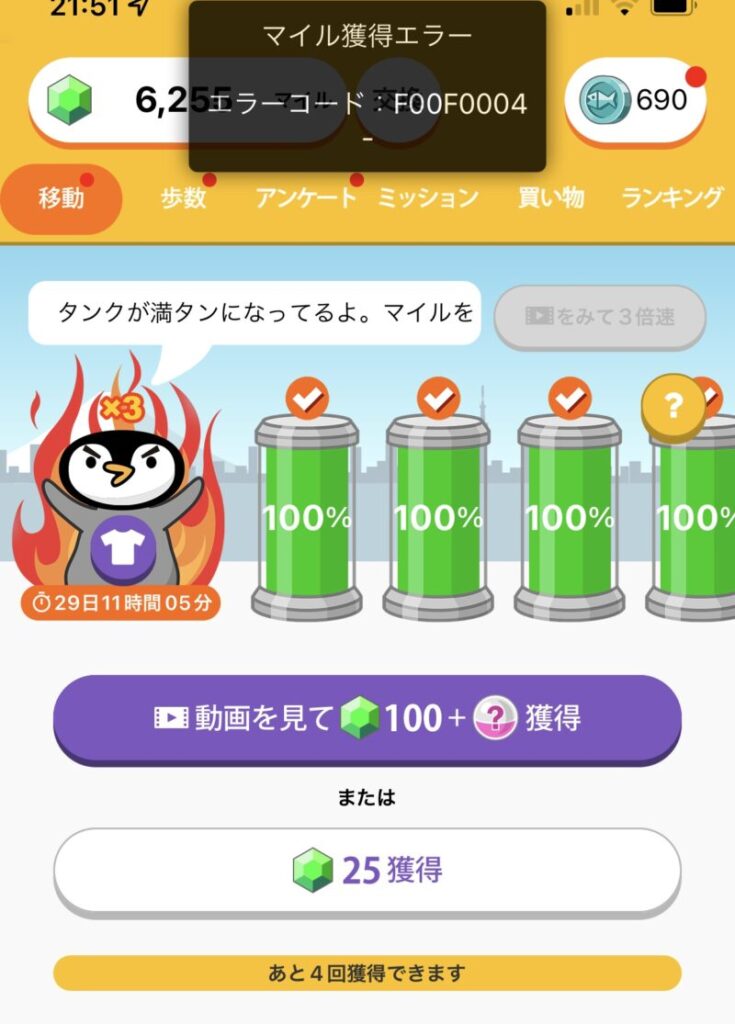Tap the 動画を見て100獲得 purple button

click(x=367, y=716)
